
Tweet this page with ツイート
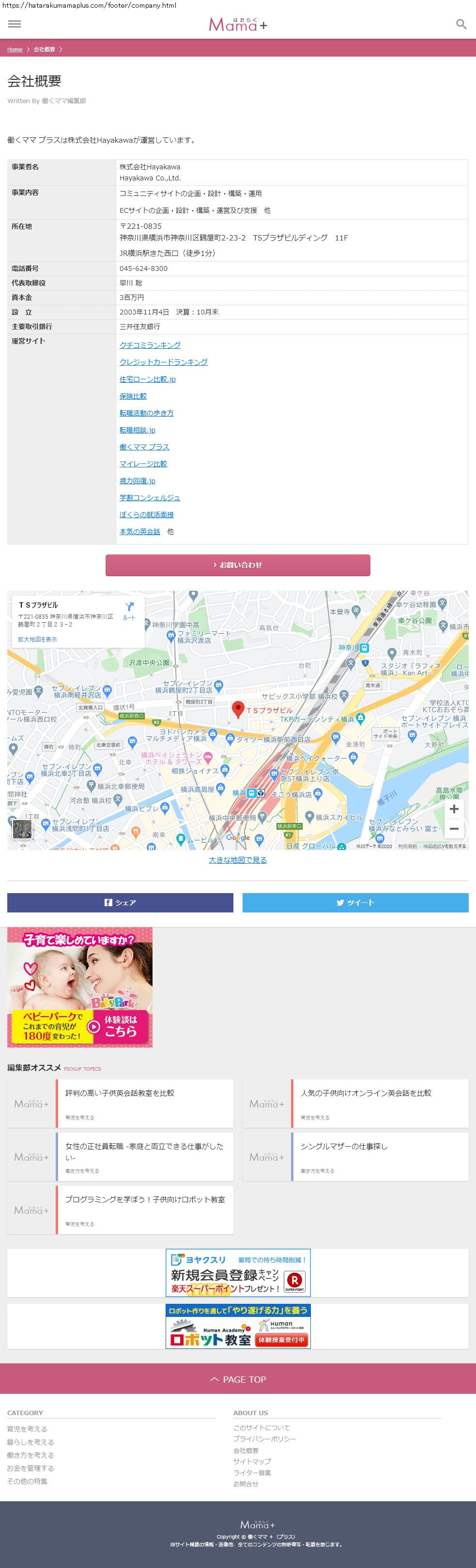pos(355,902)
